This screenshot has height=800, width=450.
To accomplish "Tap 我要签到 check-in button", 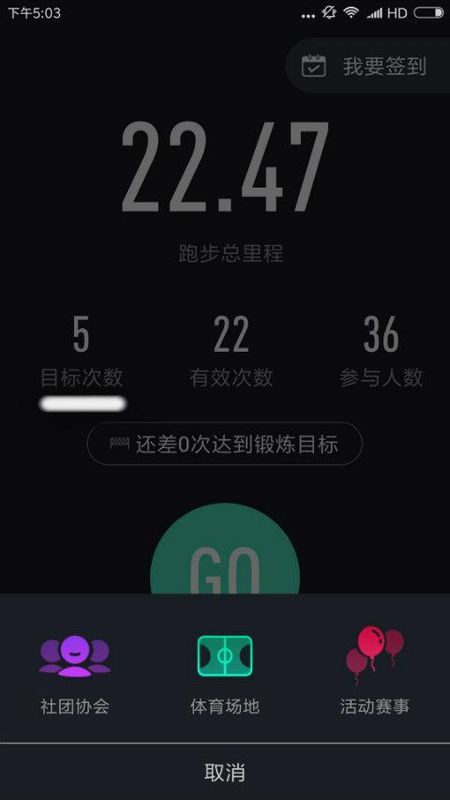I will pos(368,66).
